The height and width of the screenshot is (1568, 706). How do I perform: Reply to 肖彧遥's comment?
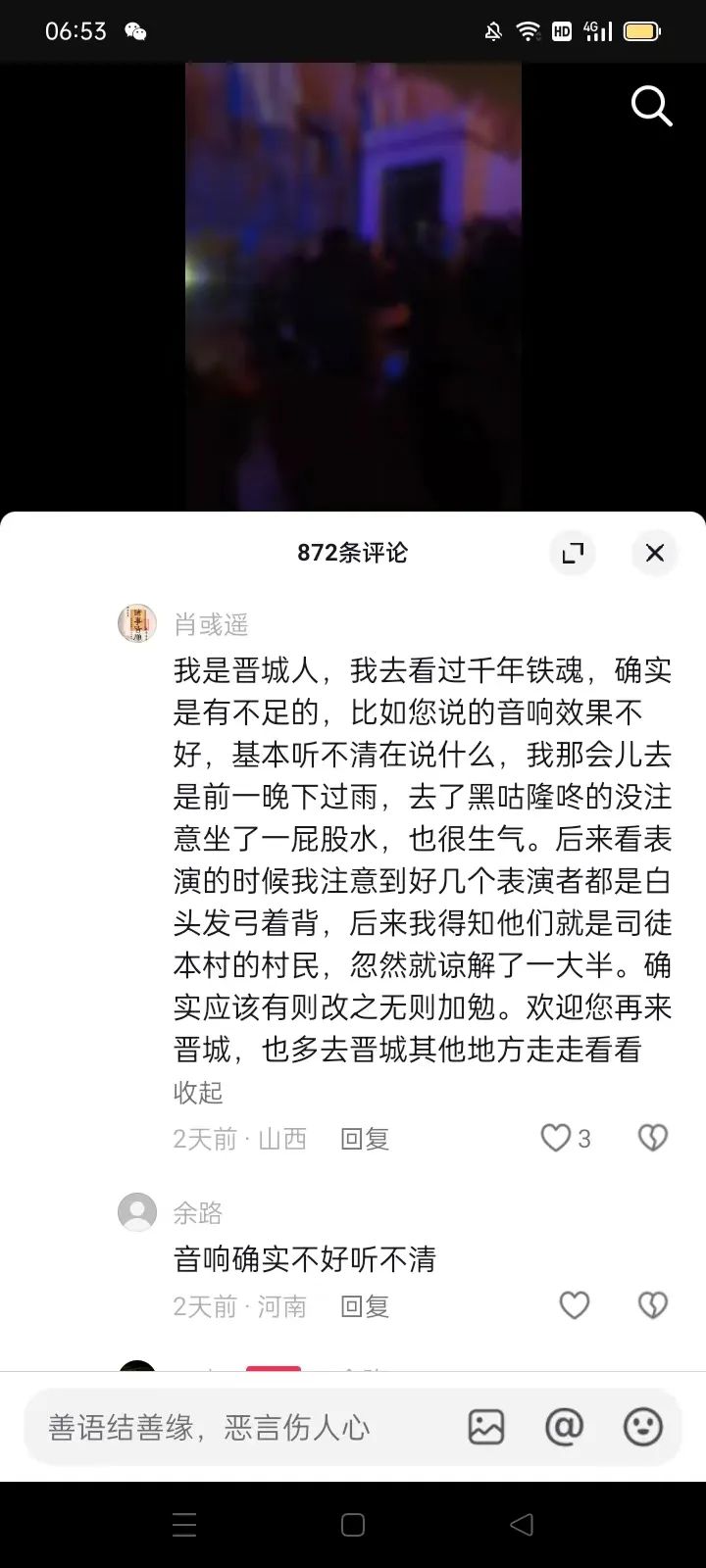pos(365,1138)
